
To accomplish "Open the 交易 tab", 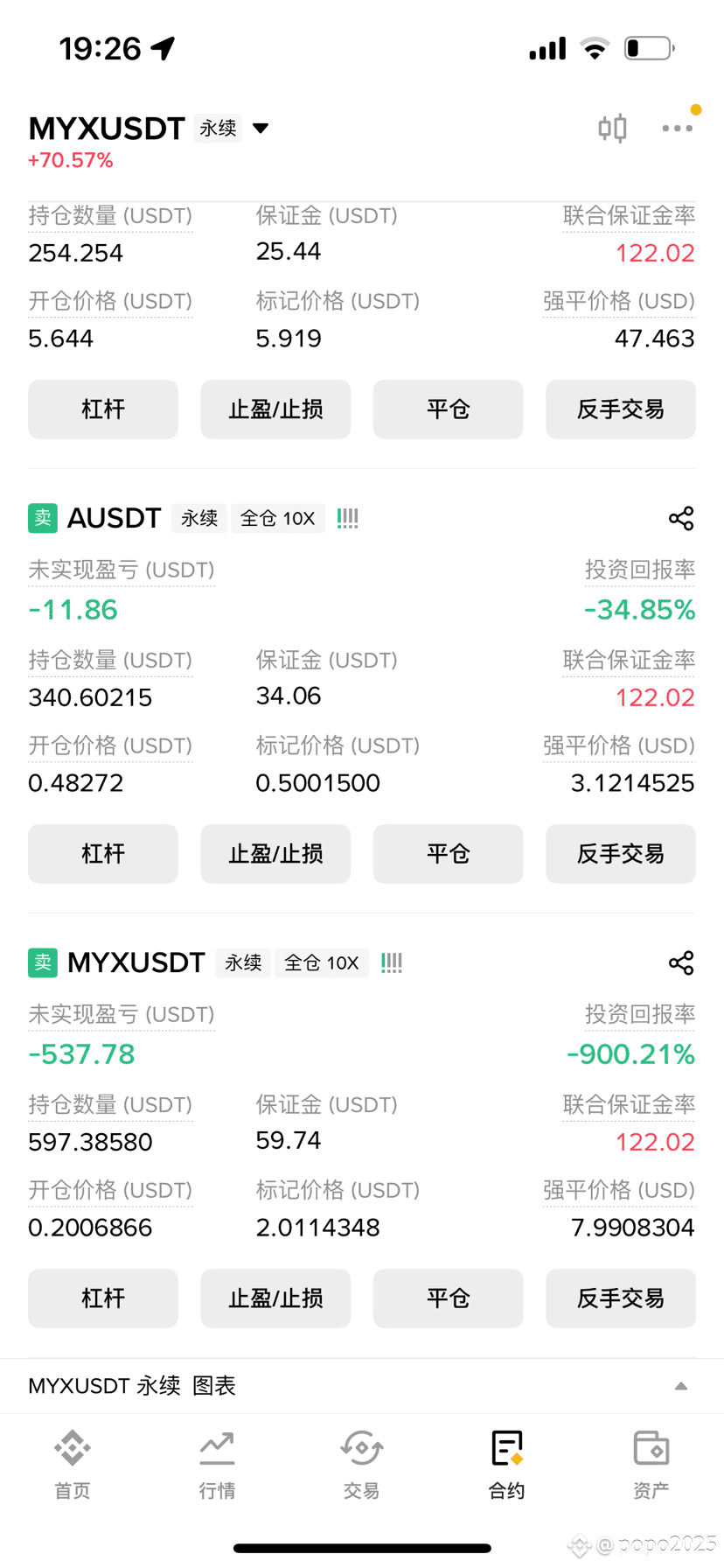I will pos(362,1465).
